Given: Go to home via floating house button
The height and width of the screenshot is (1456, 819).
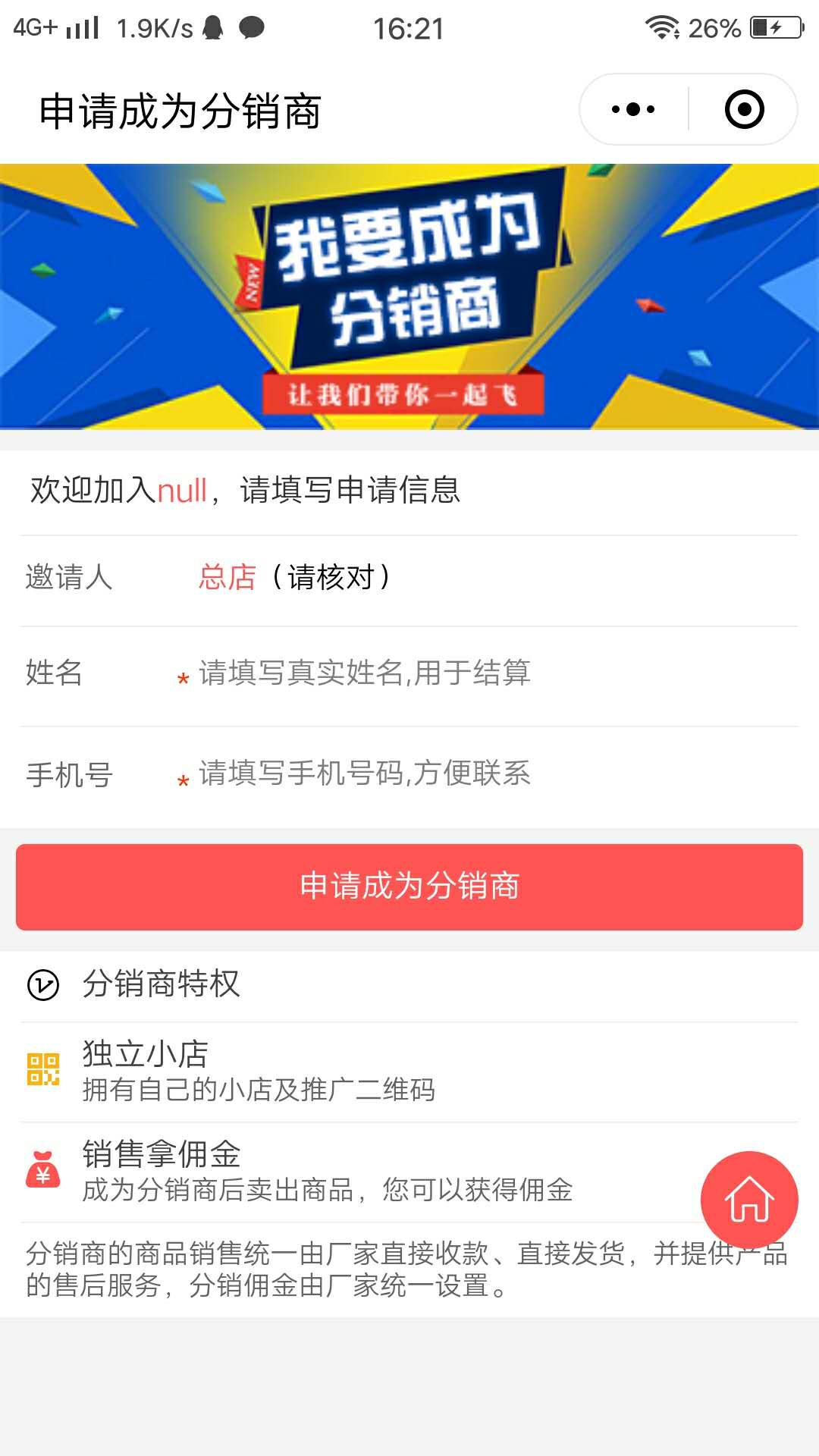Looking at the screenshot, I should tap(749, 1200).
